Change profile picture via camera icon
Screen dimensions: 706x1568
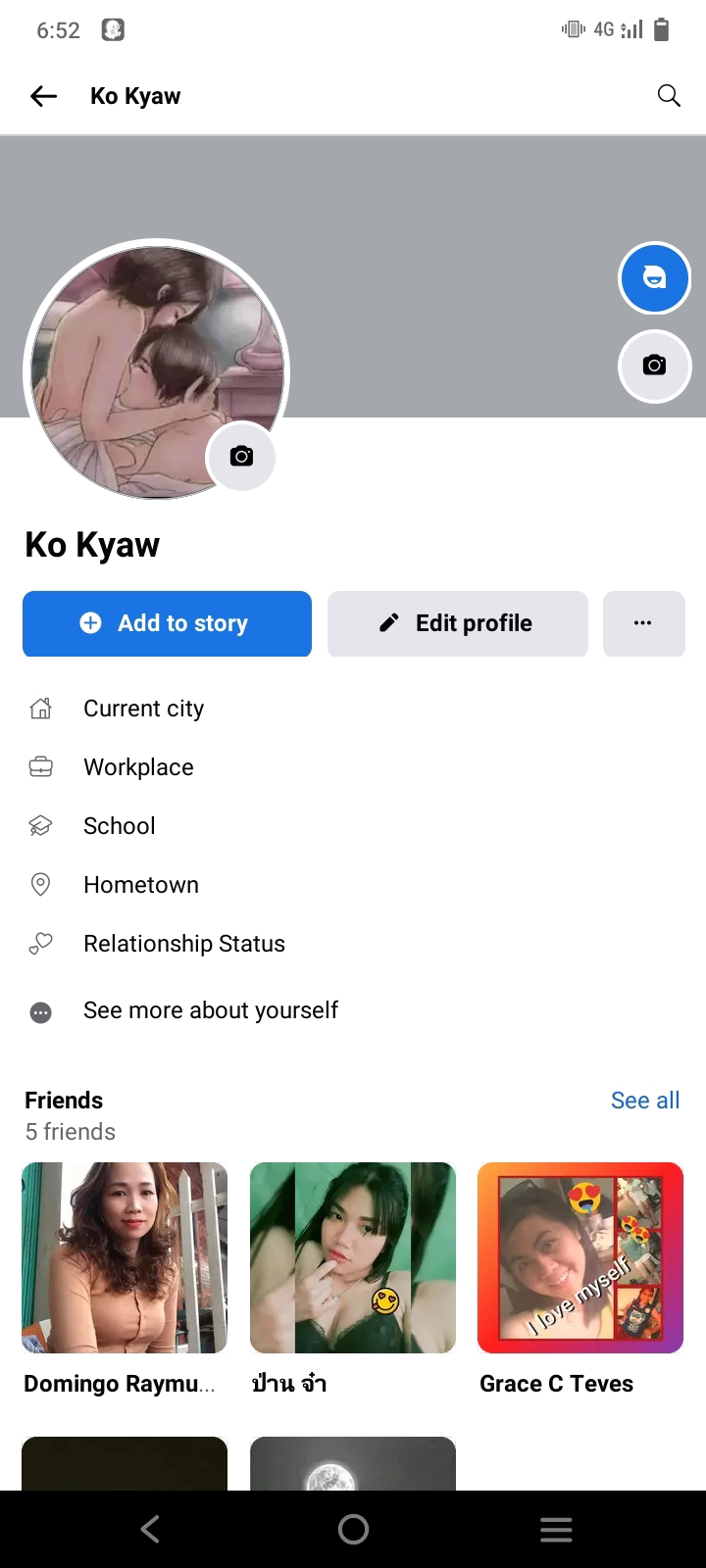coord(241,457)
